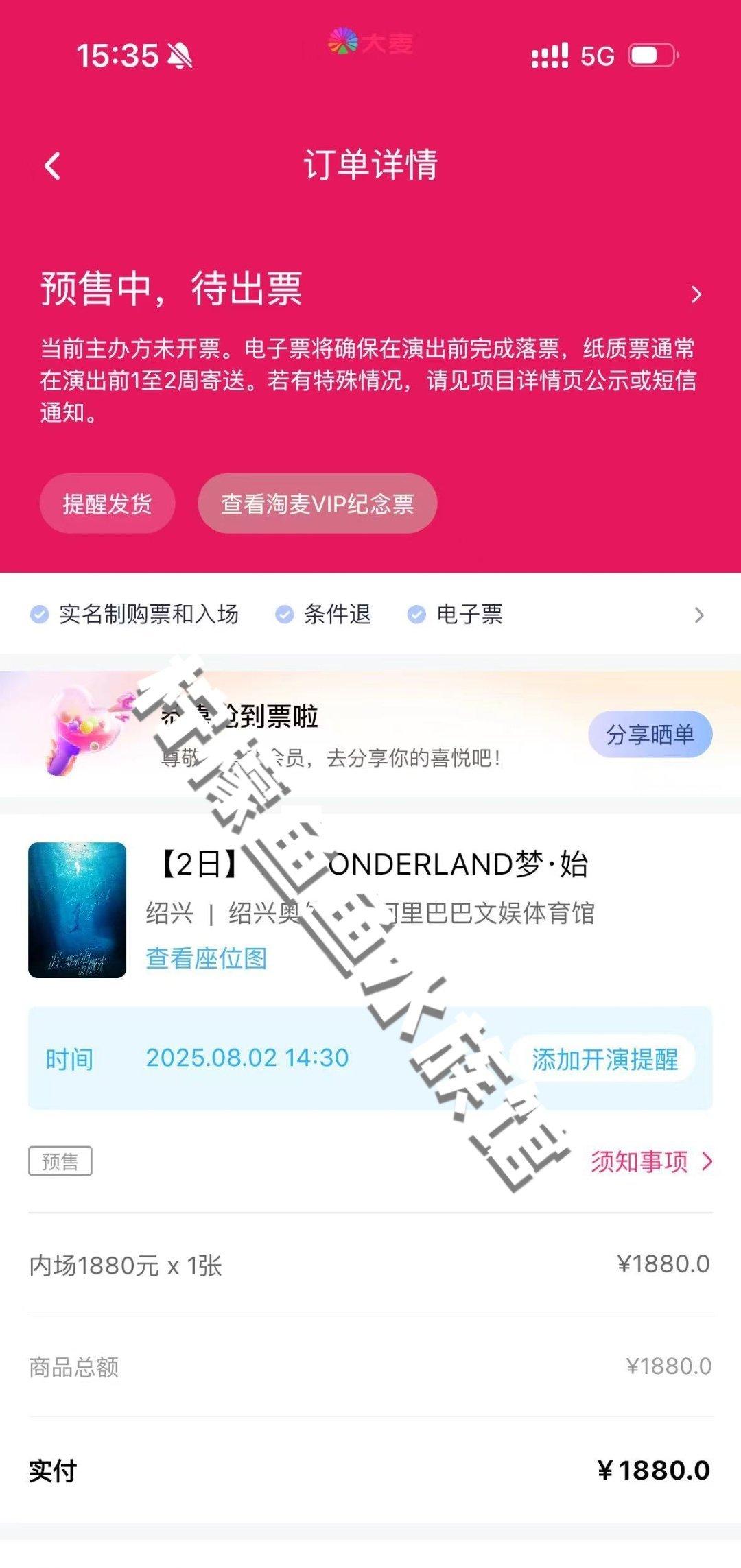The width and height of the screenshot is (741, 1568).
Task: Open 查看淘麦VIP纪念票
Action: click(x=317, y=503)
